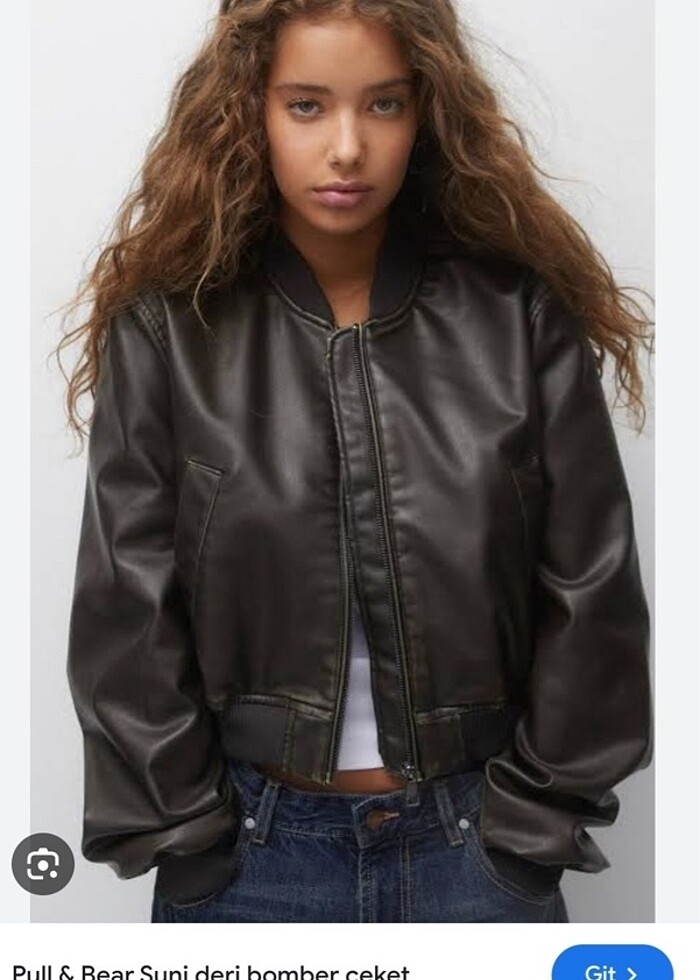This screenshot has width=700, height=980.
Task: Tap the blue Git button
Action: (x=611, y=966)
